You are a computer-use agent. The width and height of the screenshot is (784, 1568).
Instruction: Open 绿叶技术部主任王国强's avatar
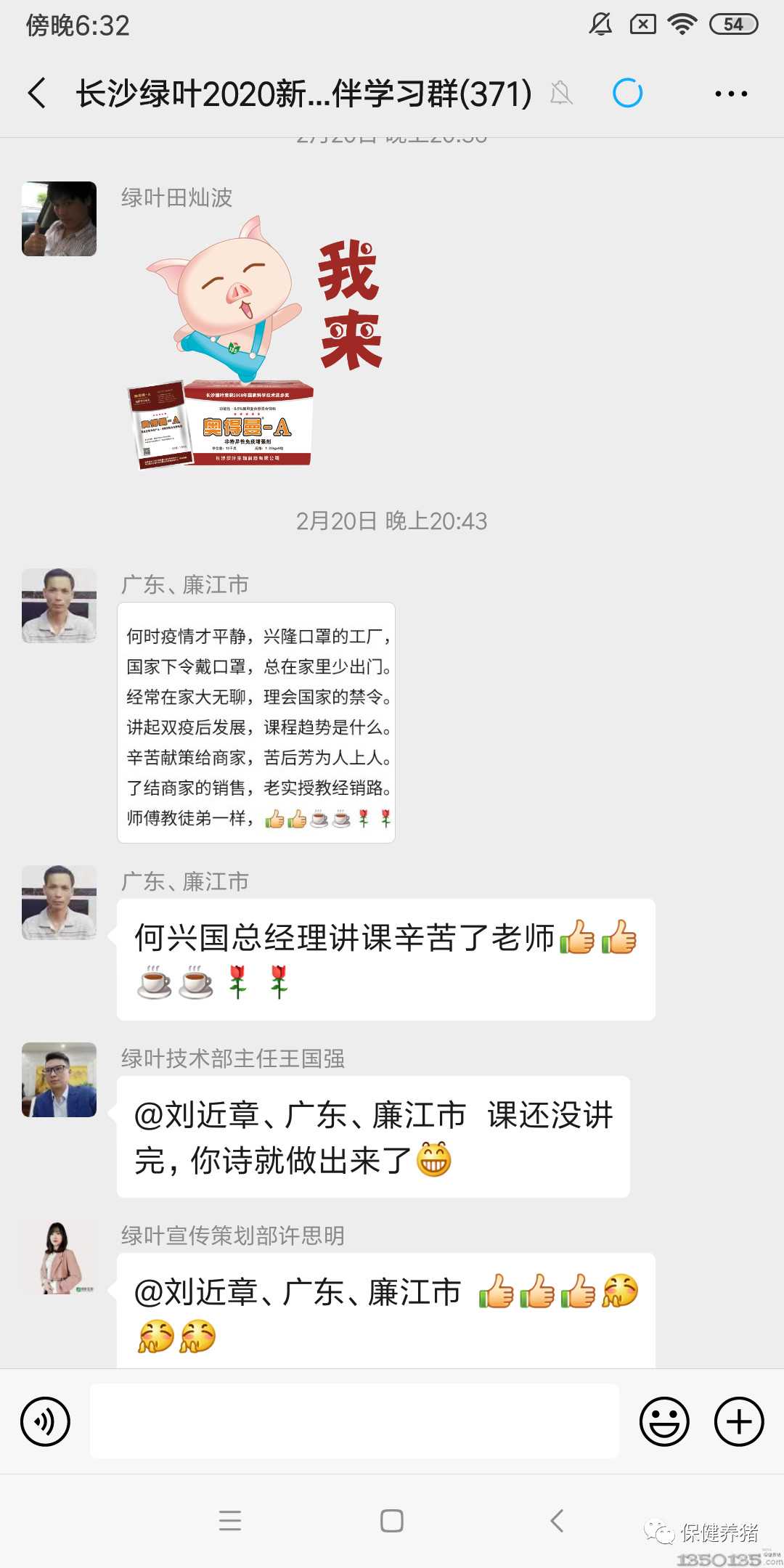[x=59, y=1079]
